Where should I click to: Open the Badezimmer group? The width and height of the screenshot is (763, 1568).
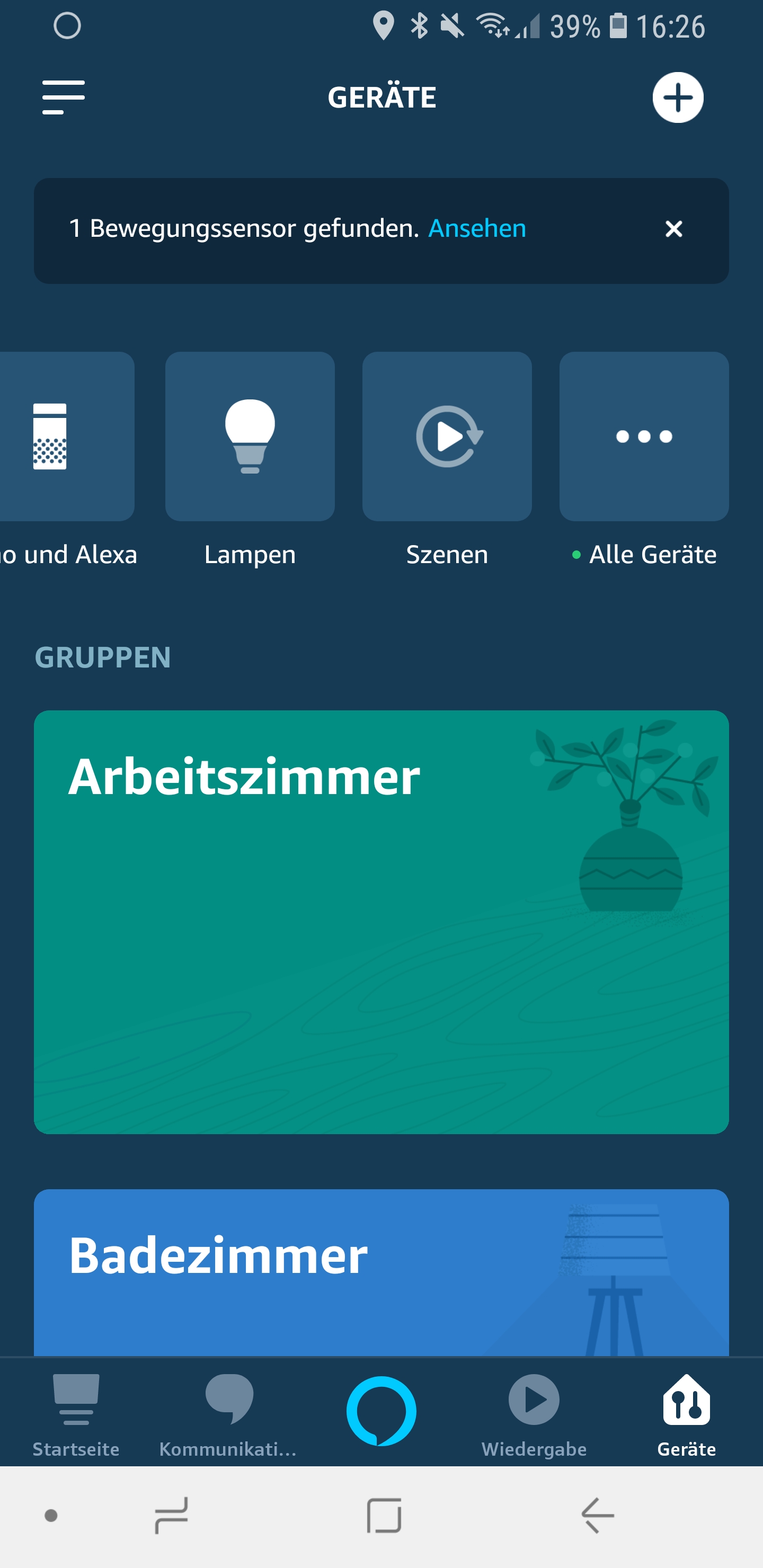[x=381, y=1272]
